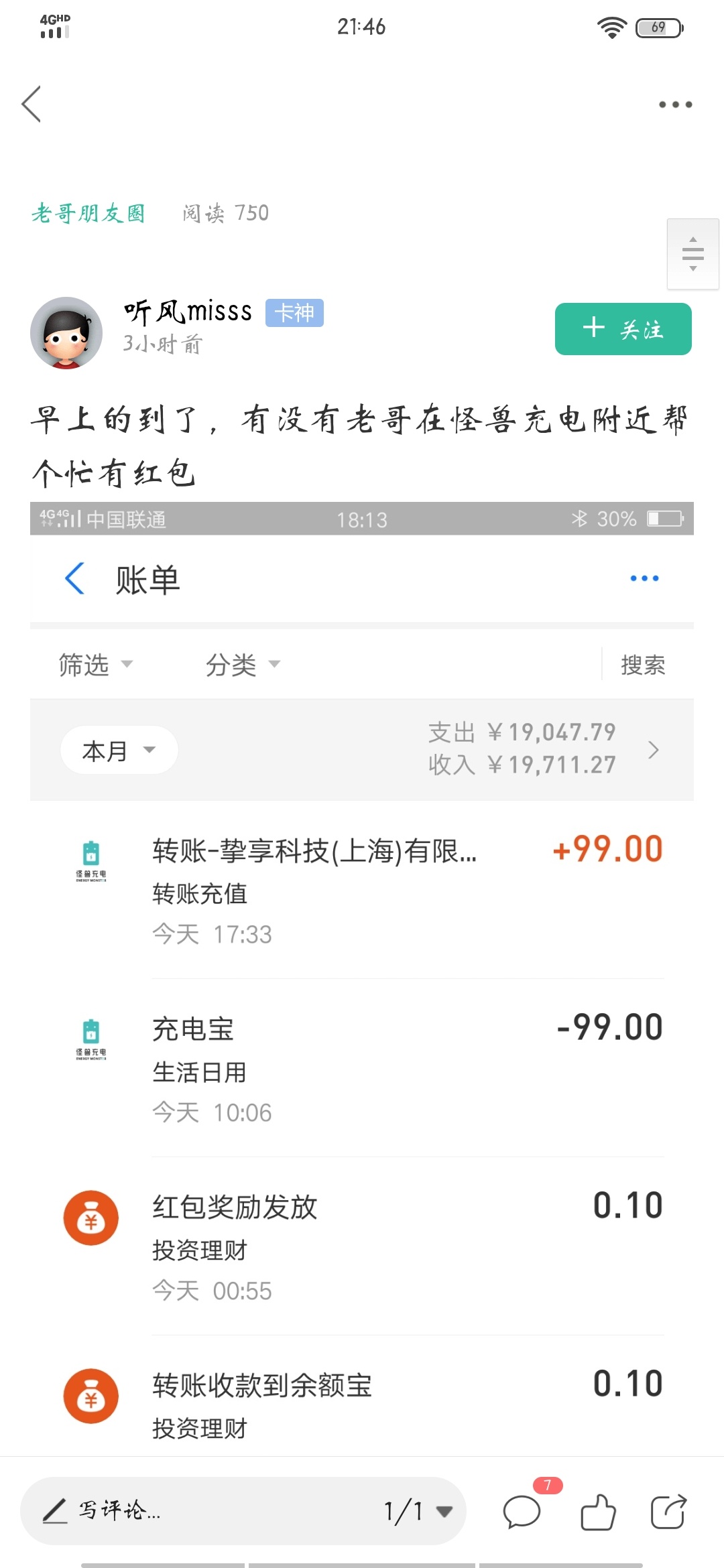Open the three-dot overflow menu at top
This screenshot has height=1568, width=724.
click(x=675, y=105)
